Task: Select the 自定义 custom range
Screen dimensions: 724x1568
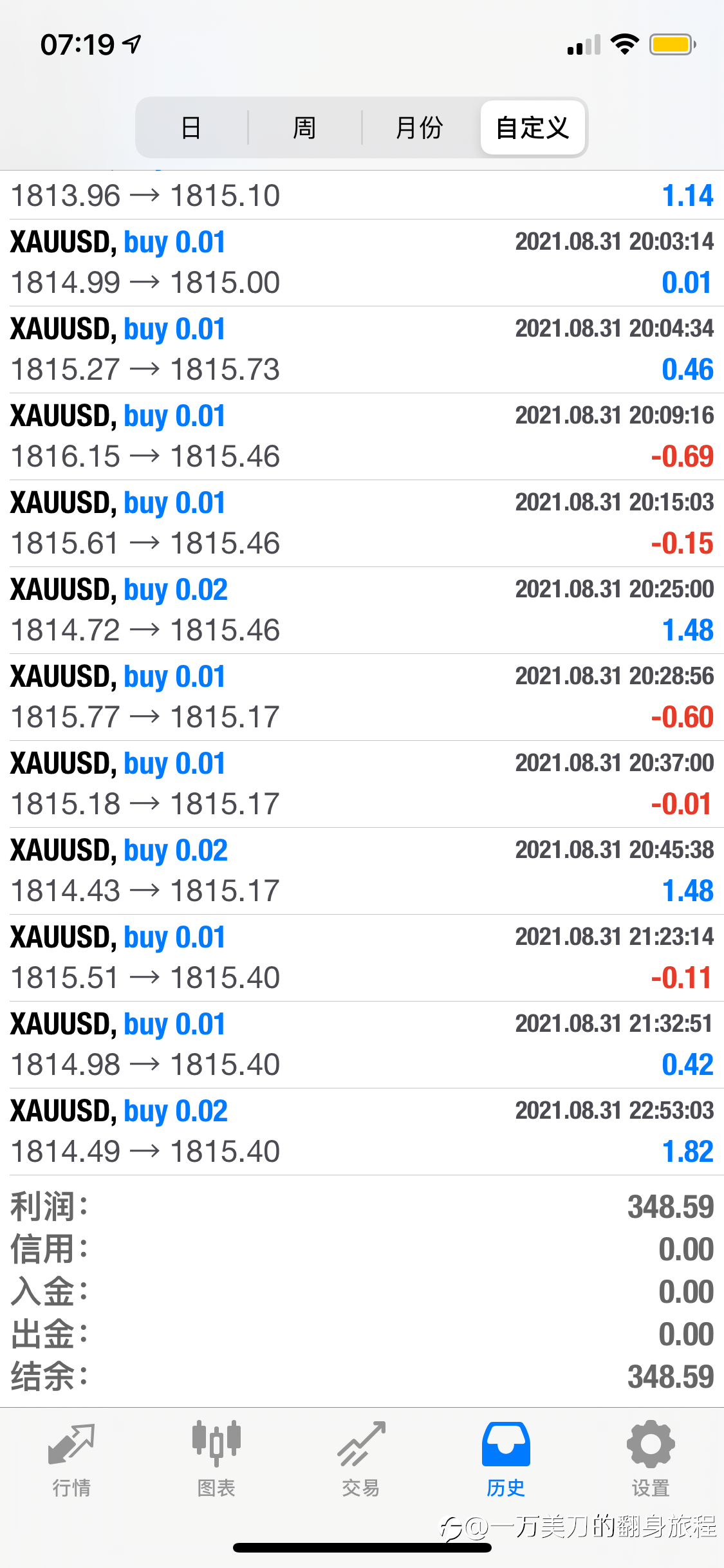Action: click(x=533, y=127)
